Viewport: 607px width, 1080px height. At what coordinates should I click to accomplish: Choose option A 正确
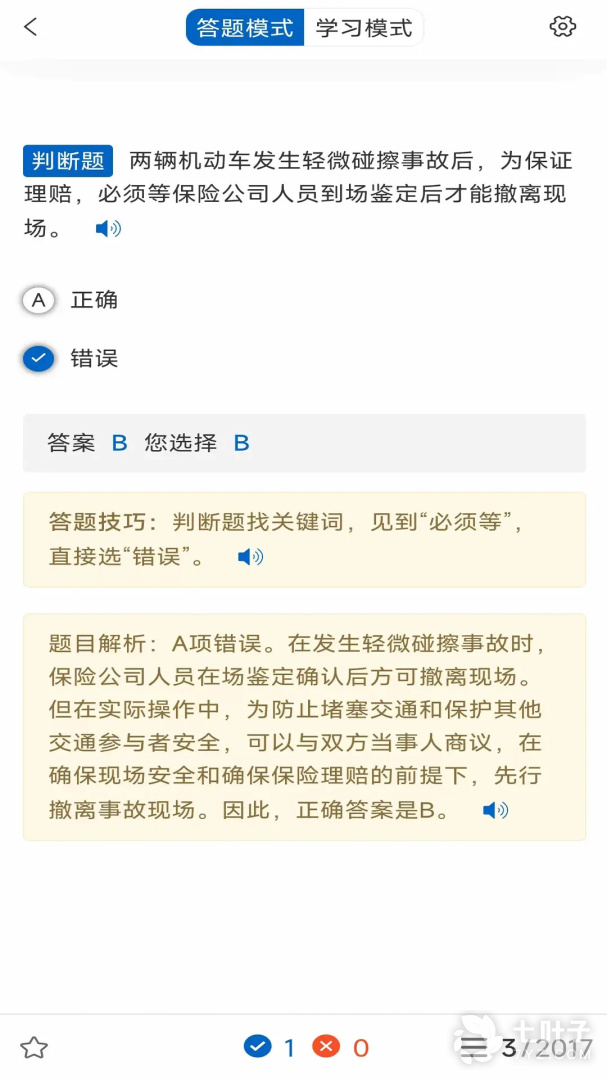(39, 300)
